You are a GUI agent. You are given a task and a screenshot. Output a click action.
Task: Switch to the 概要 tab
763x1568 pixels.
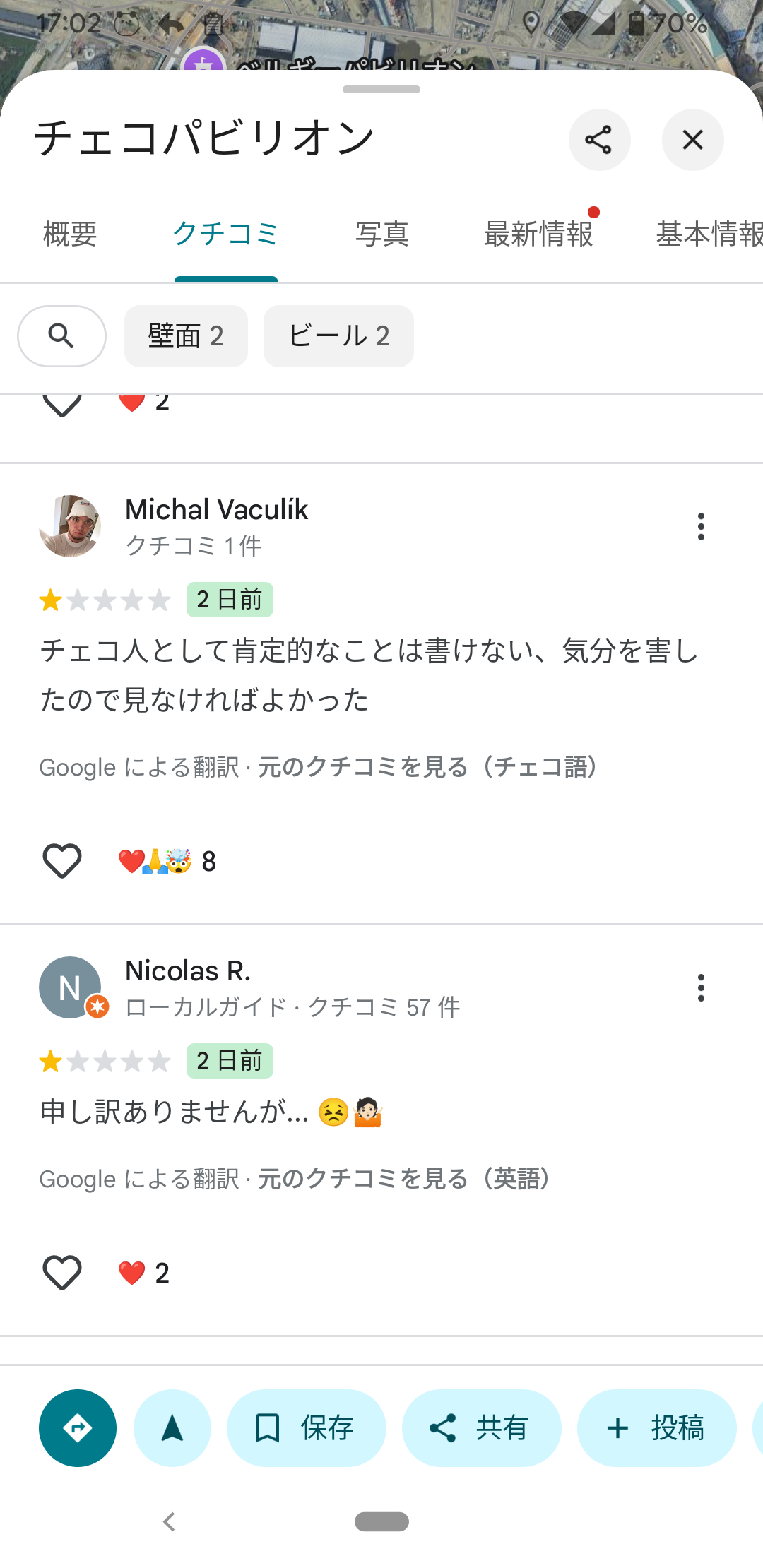(70, 234)
